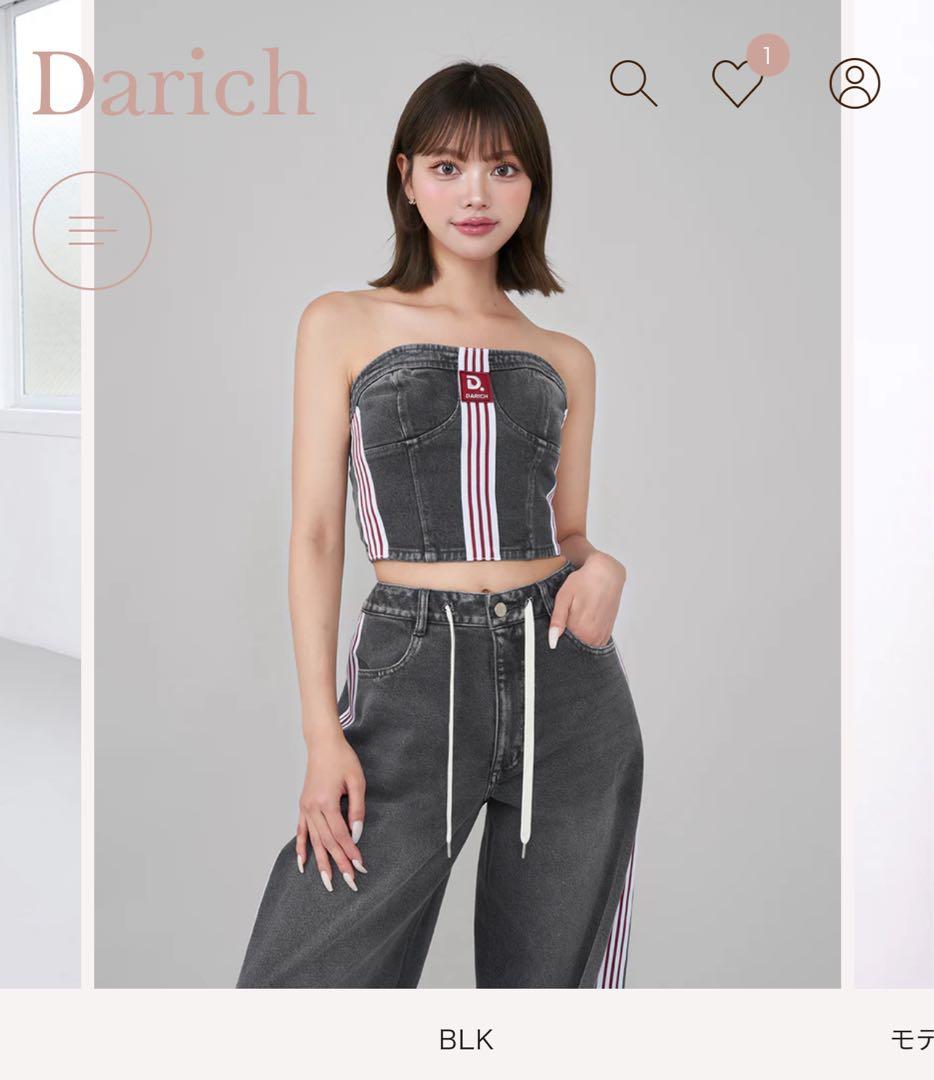Image resolution: width=934 pixels, height=1080 pixels.
Task: Go to the Darich home page
Action: [172, 83]
